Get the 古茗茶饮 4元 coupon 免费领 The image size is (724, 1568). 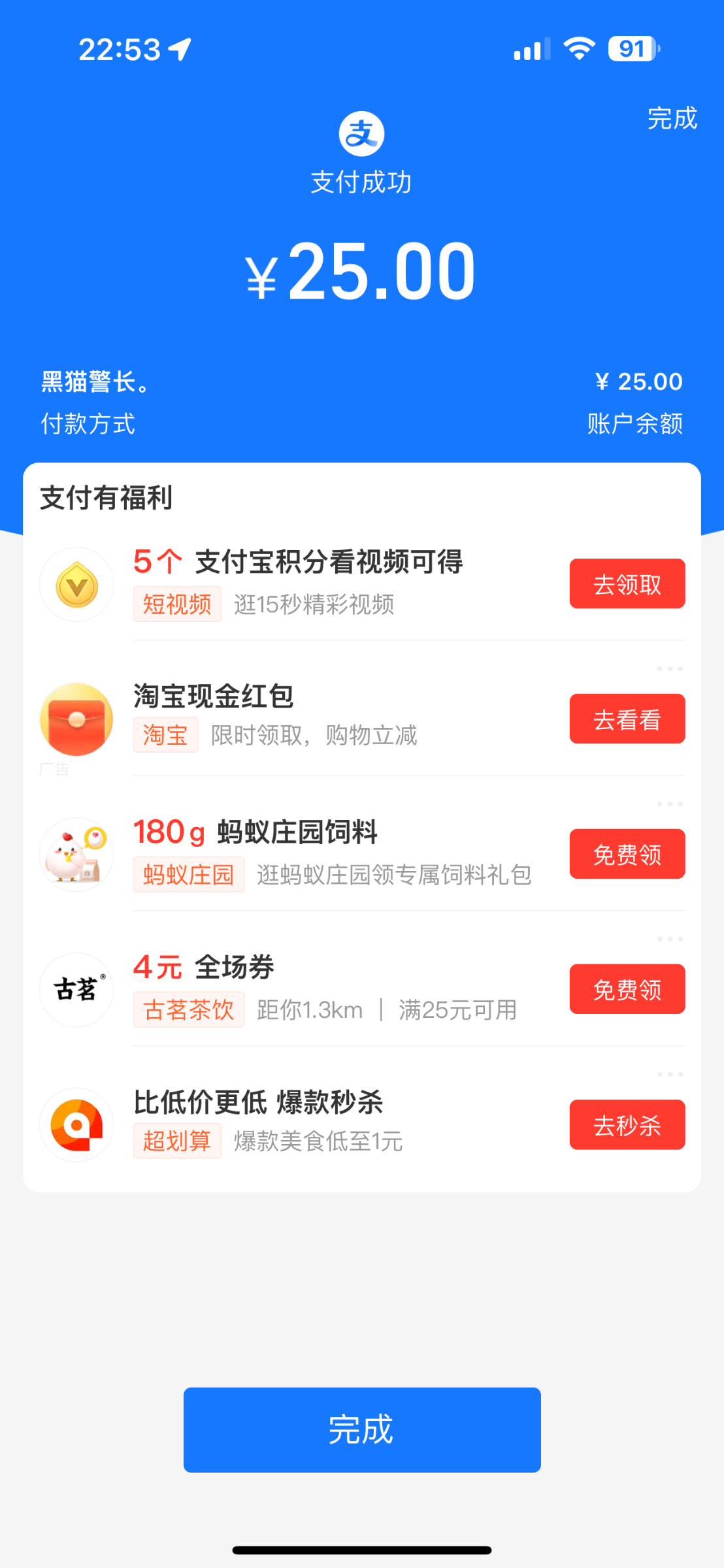pos(627,989)
